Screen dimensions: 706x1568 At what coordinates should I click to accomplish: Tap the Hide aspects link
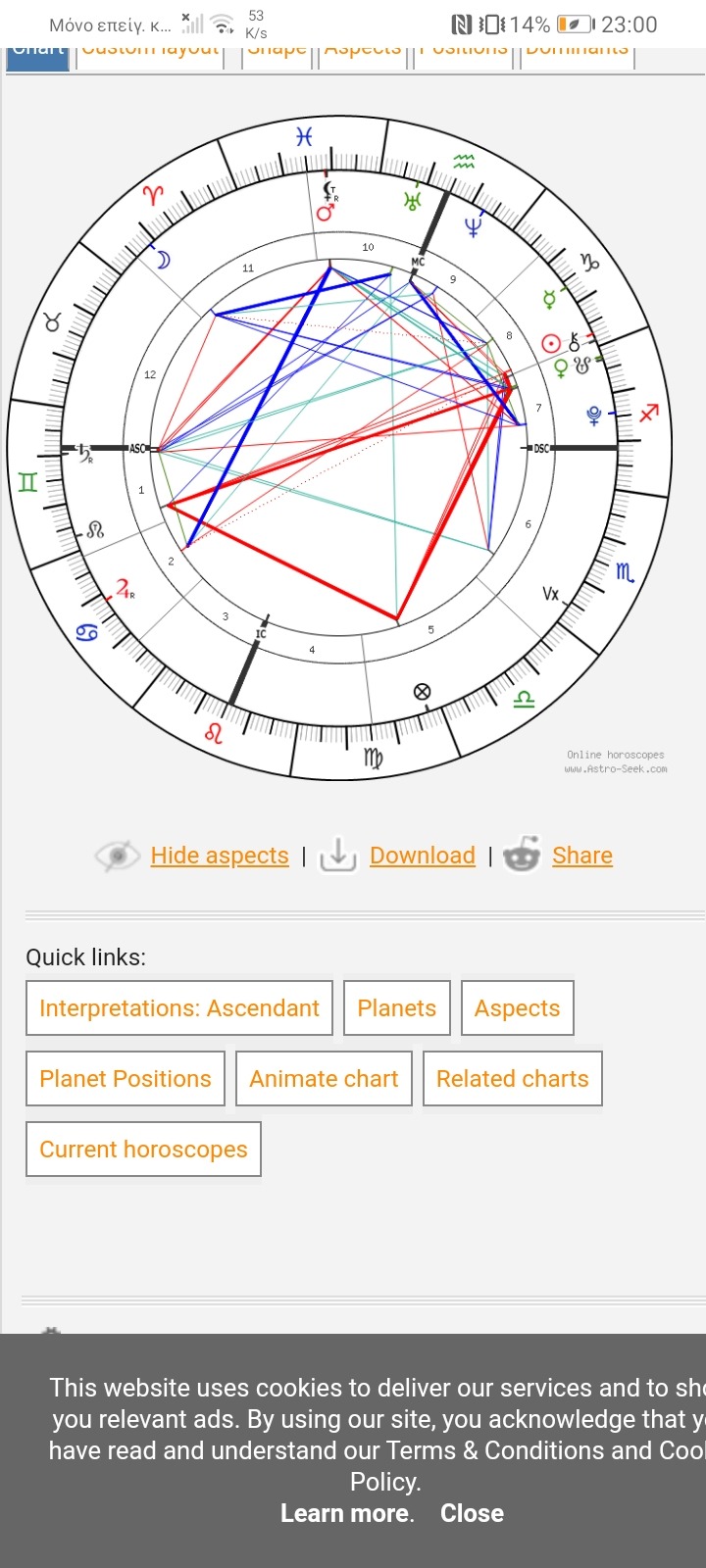click(x=219, y=856)
